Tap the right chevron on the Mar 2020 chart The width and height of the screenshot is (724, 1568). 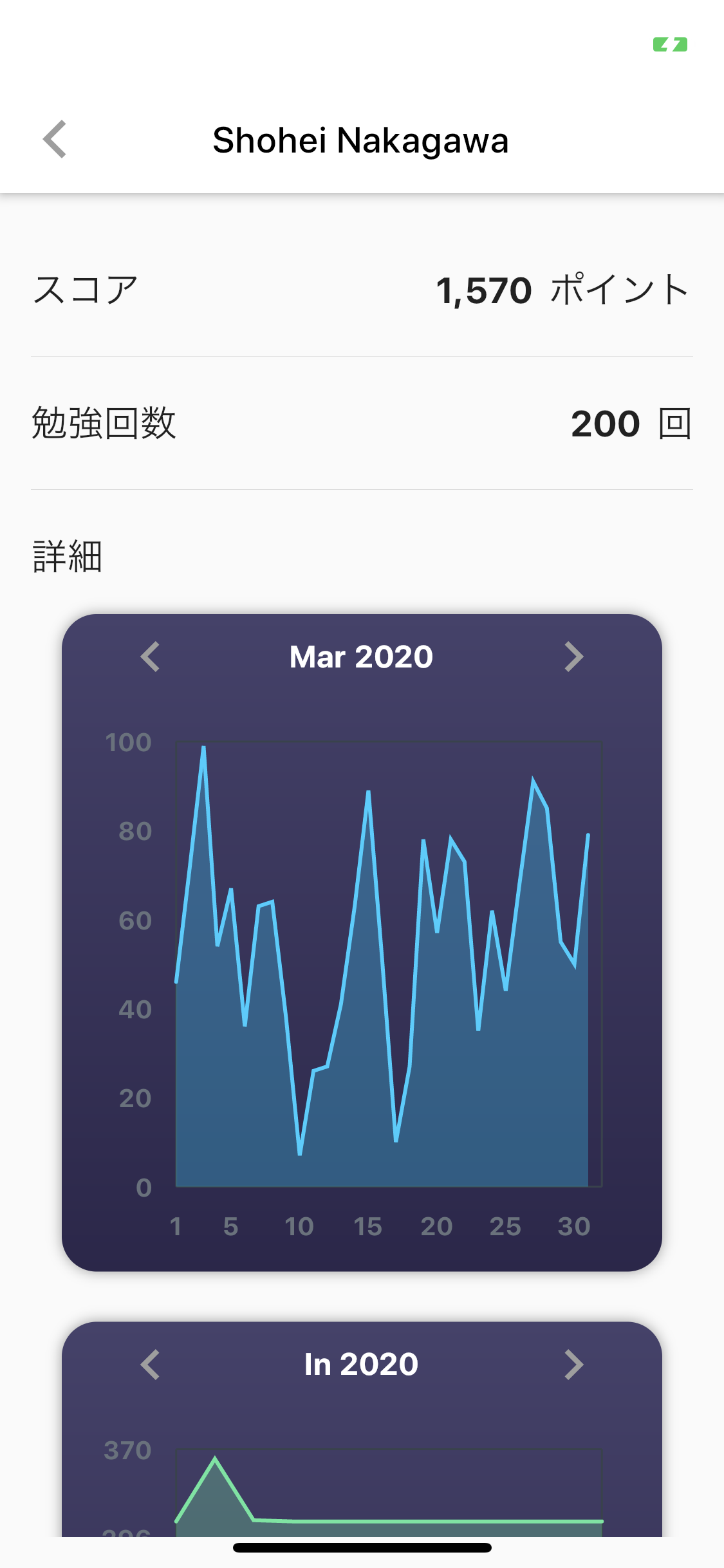[x=575, y=657]
